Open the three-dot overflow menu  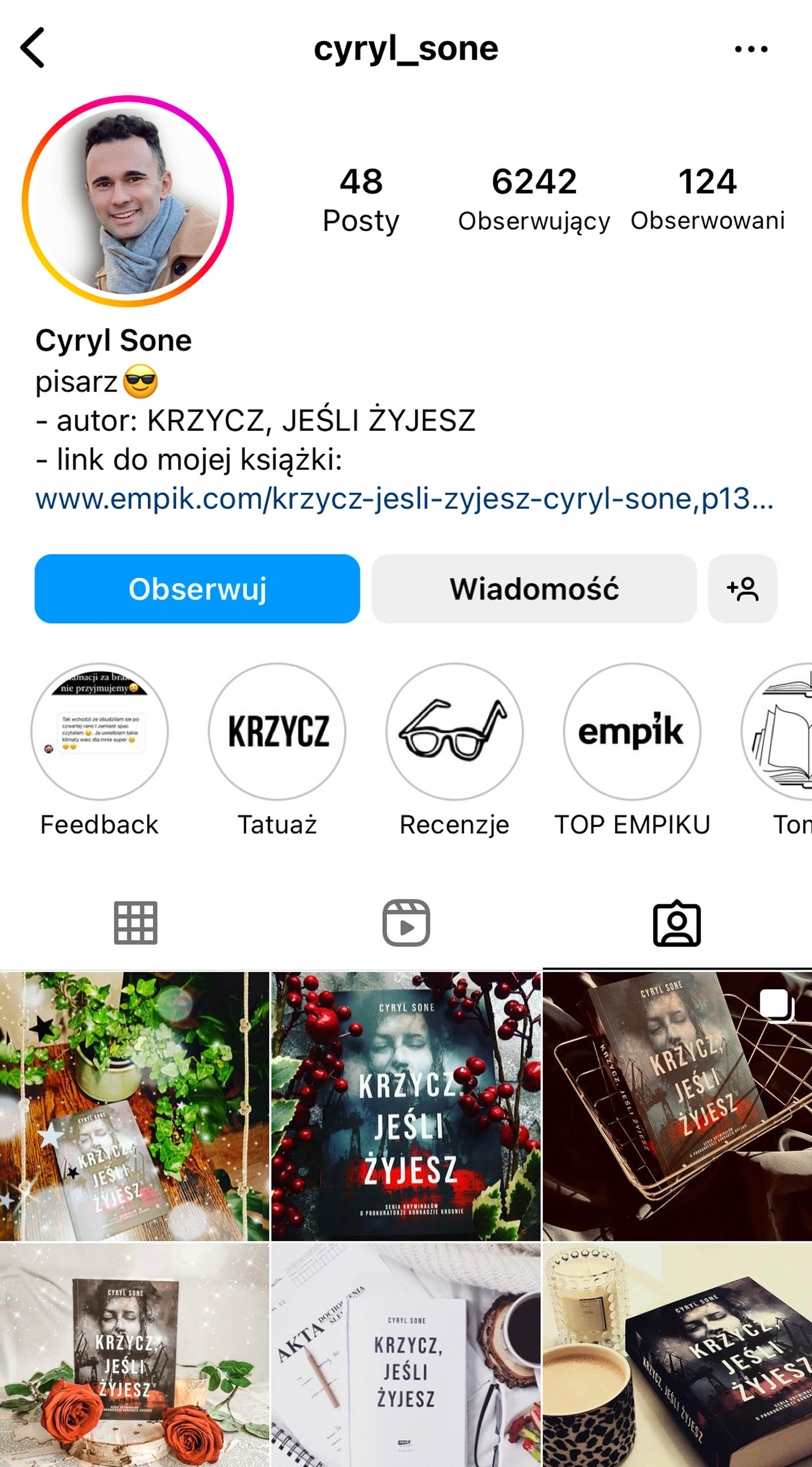[x=751, y=49]
